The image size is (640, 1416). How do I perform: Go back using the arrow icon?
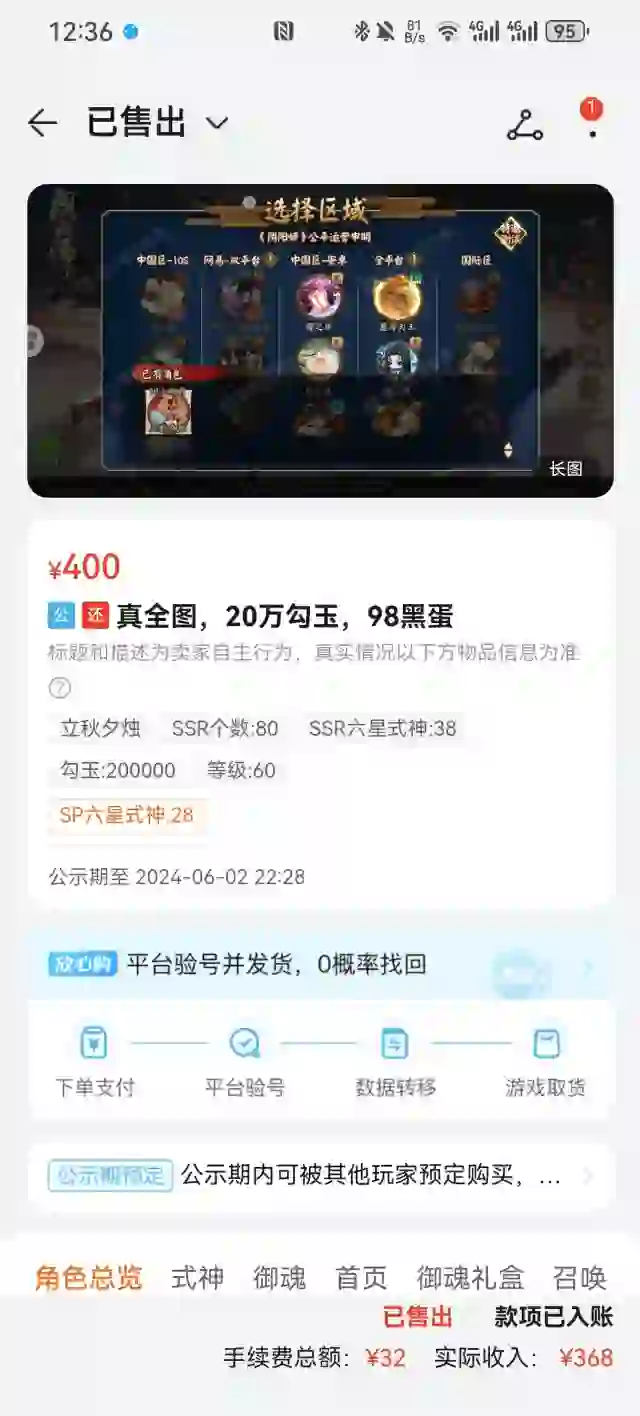[x=42, y=123]
